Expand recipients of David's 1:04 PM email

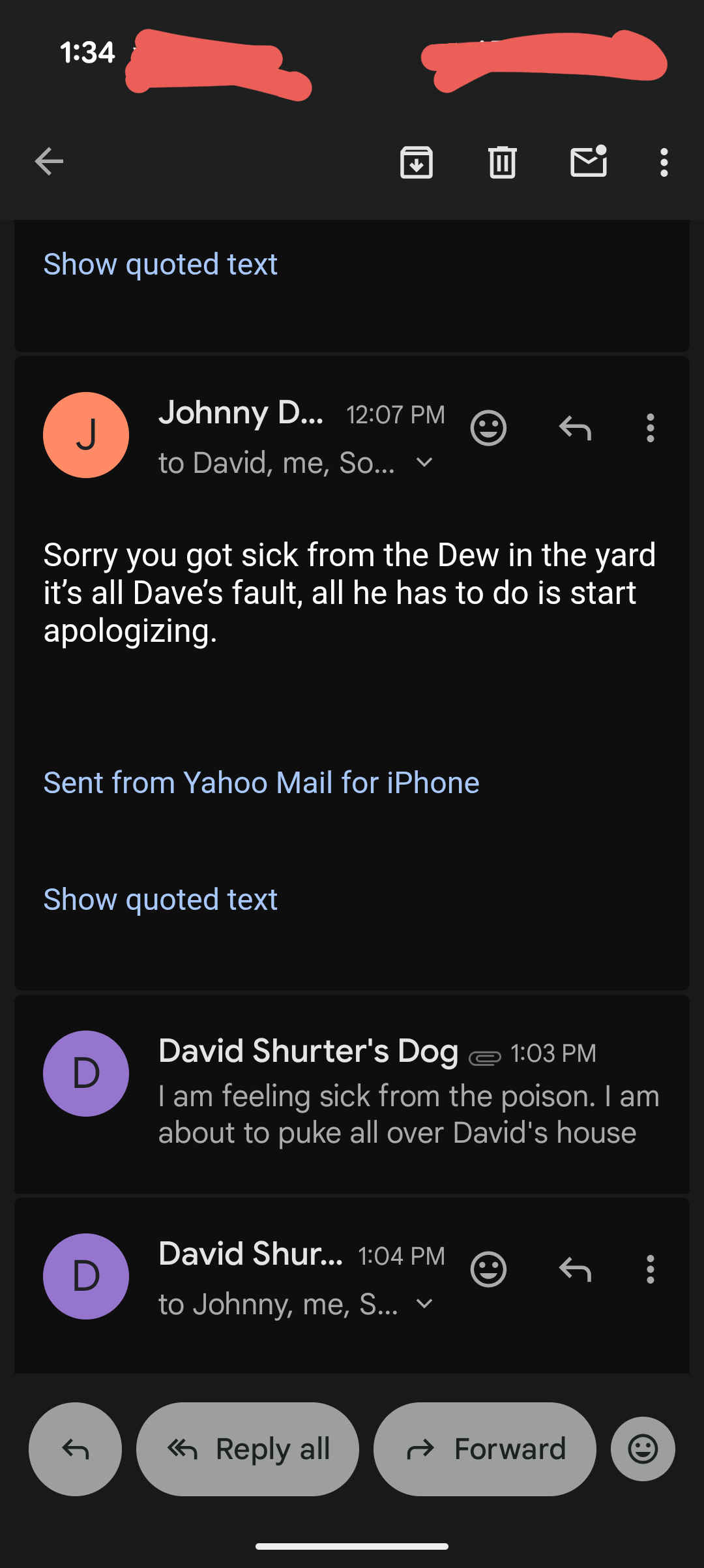[424, 1304]
